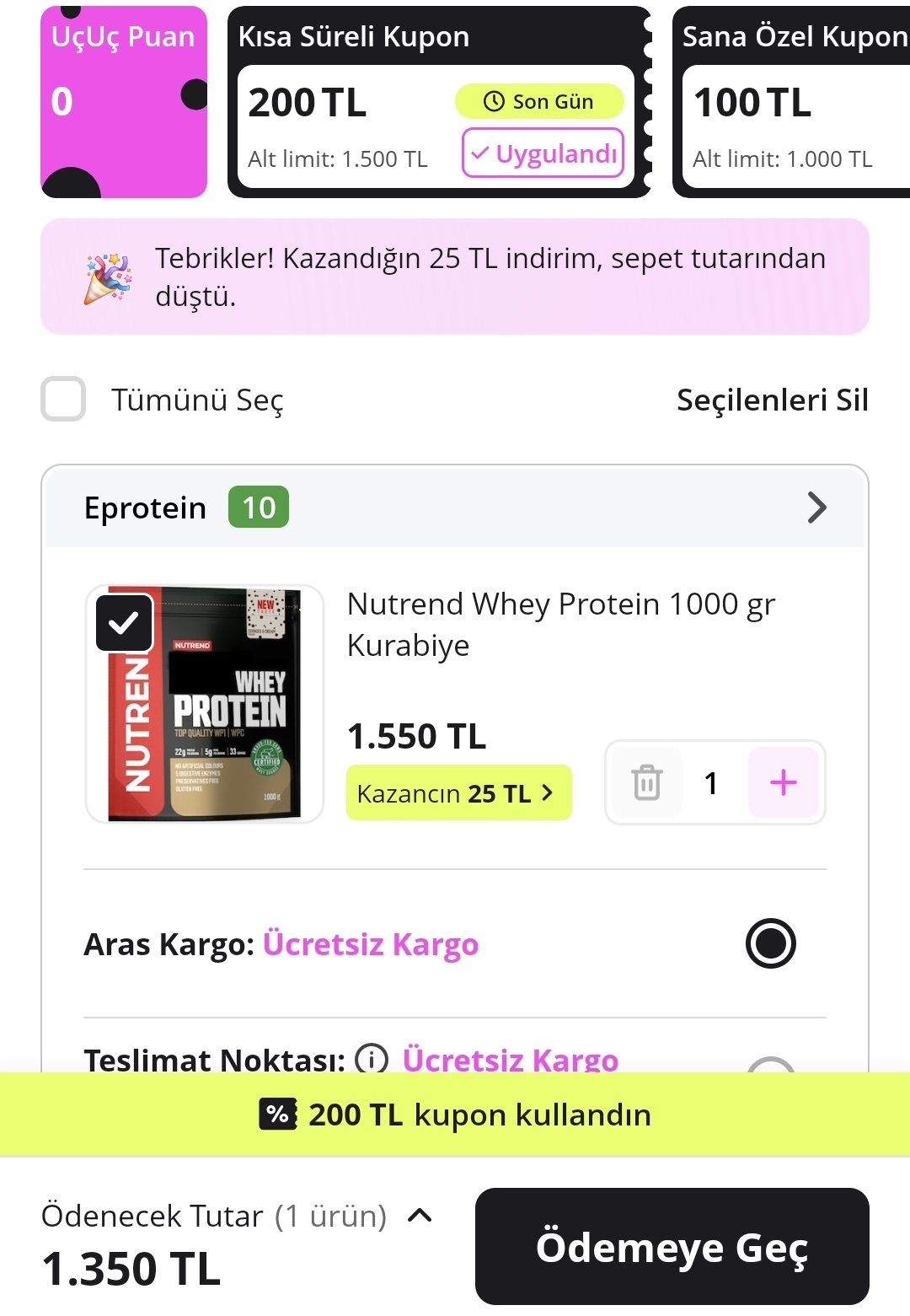Open the info icon beside Teslimat Noktası
Image resolution: width=910 pixels, height=1316 pixels.
371,1058
